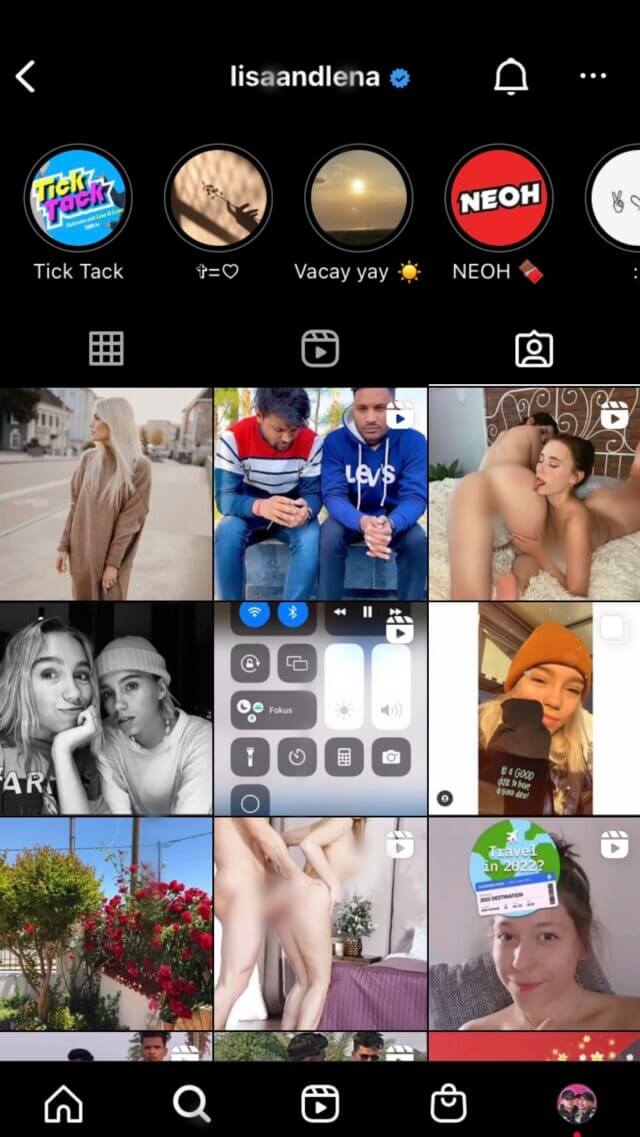
Task: Open the orange beanie post
Action: [x=534, y=708]
